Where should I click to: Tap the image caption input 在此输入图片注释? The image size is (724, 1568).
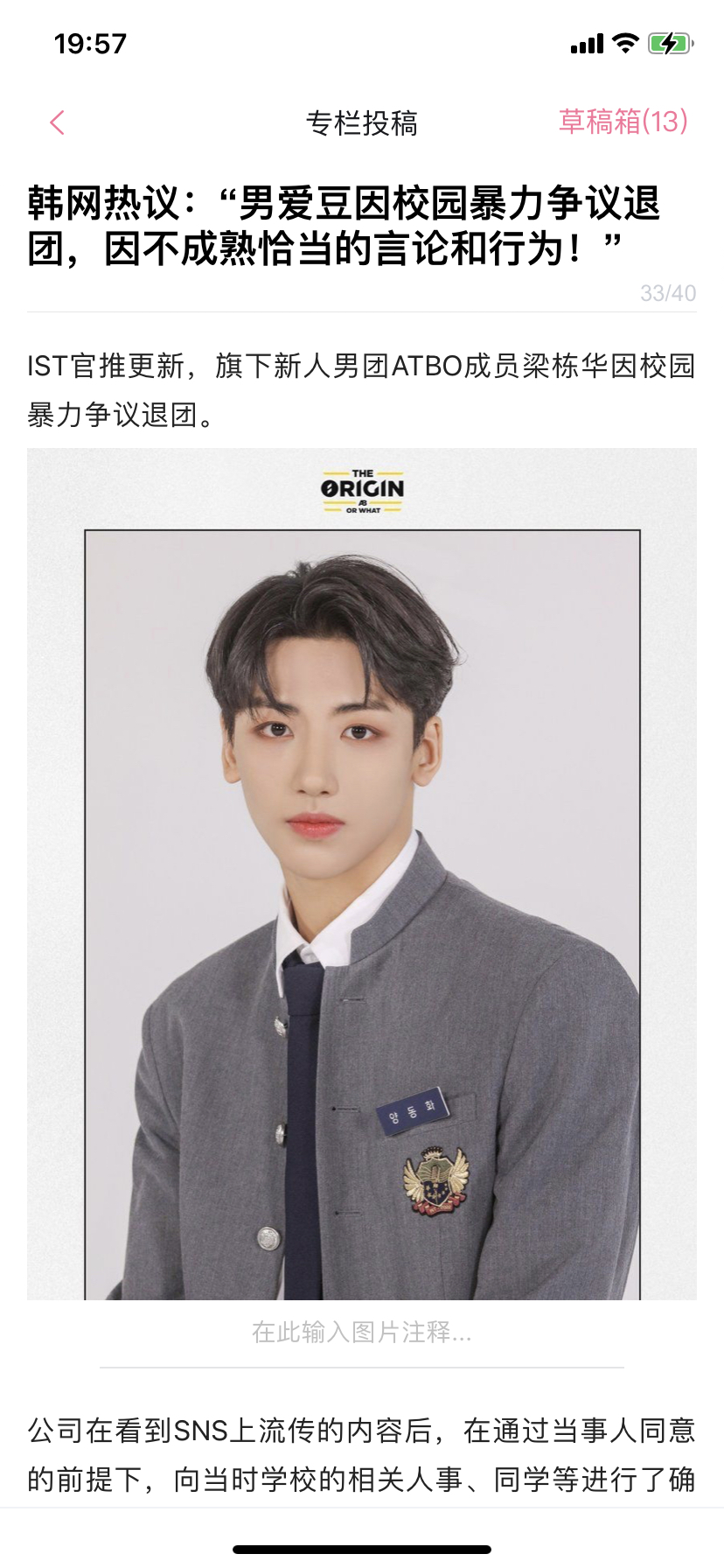[x=362, y=1333]
